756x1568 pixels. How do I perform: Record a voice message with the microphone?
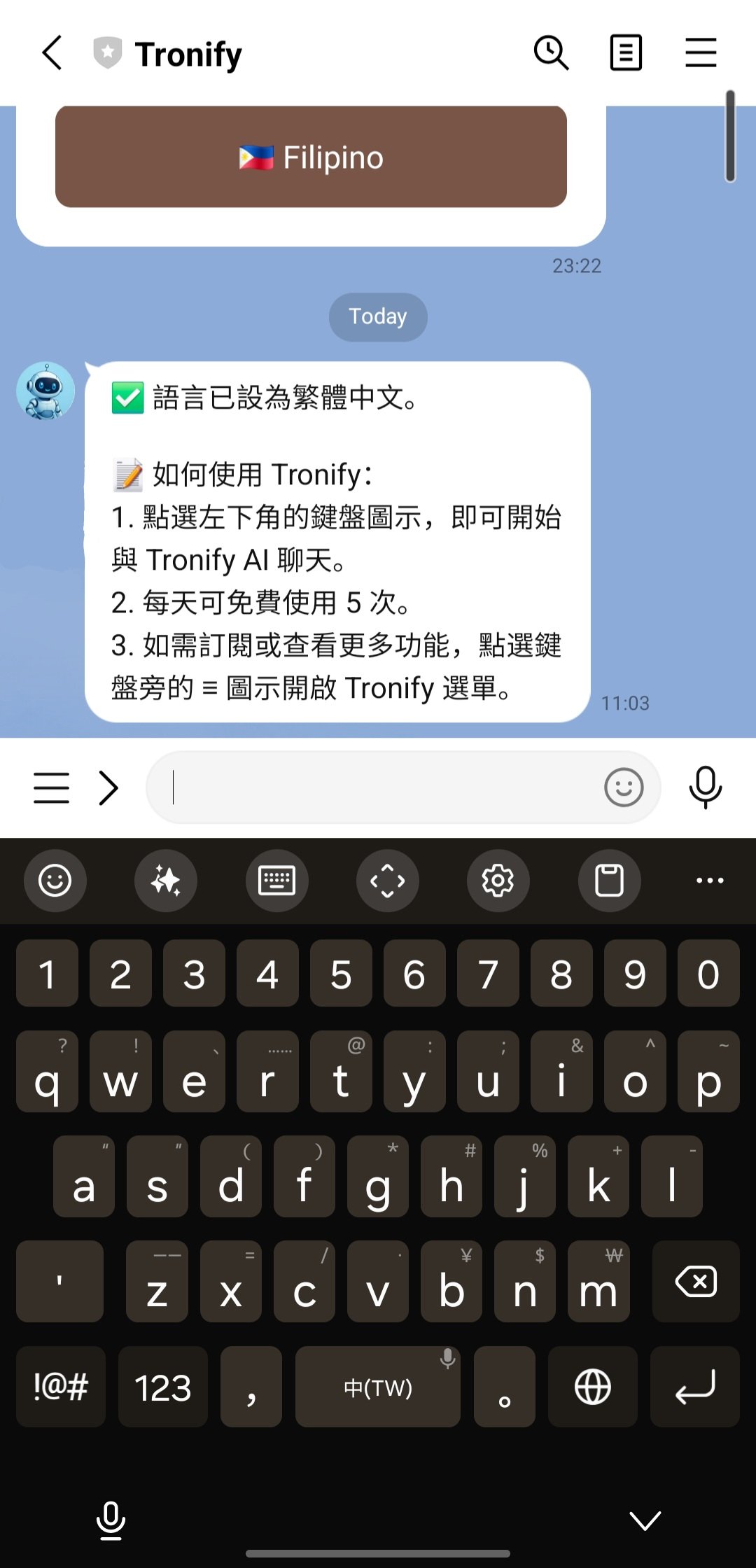coord(705,787)
